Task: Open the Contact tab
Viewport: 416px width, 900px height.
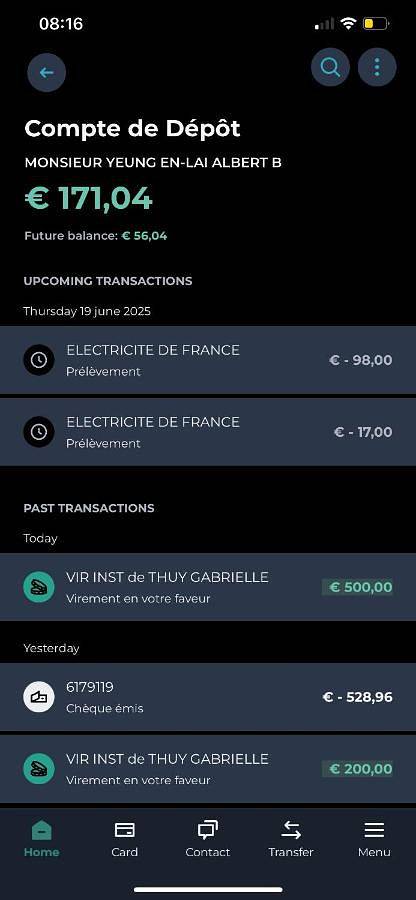Action: tap(208, 839)
